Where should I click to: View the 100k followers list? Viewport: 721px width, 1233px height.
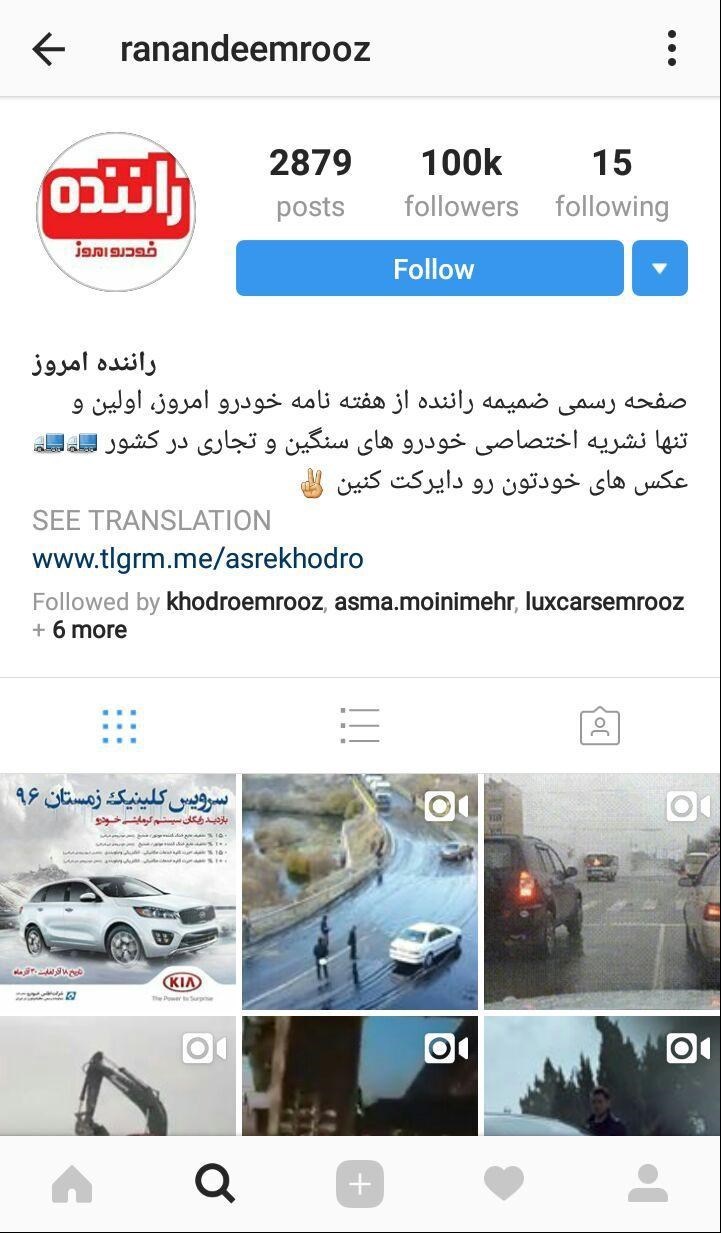coord(461,182)
